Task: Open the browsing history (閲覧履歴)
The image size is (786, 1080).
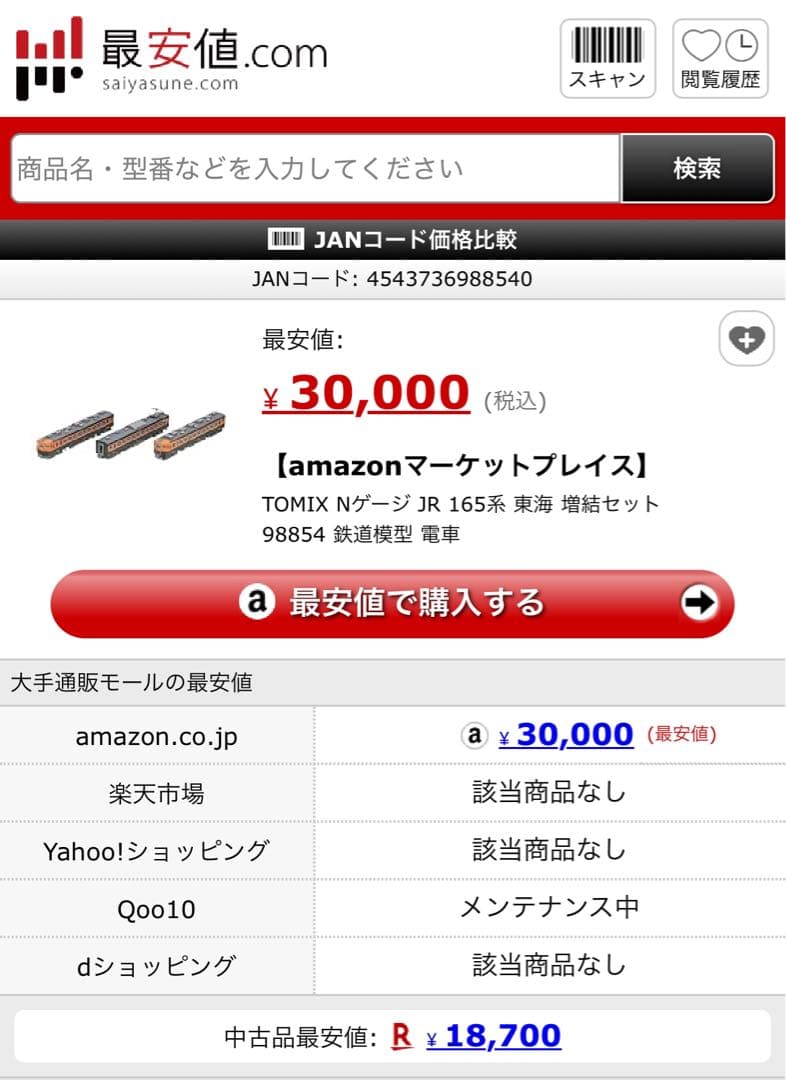Action: click(720, 58)
